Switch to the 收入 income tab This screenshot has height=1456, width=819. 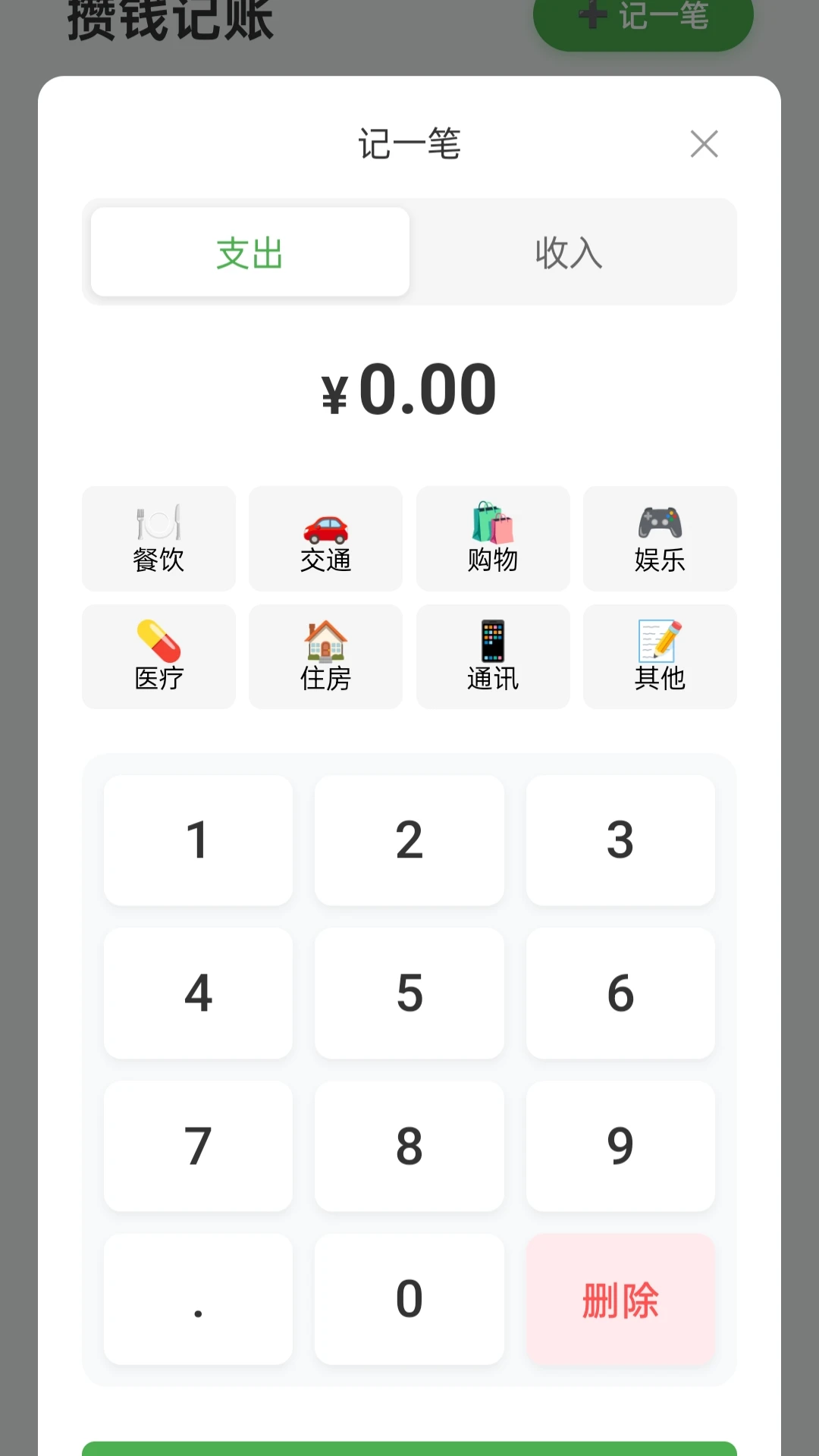point(570,252)
